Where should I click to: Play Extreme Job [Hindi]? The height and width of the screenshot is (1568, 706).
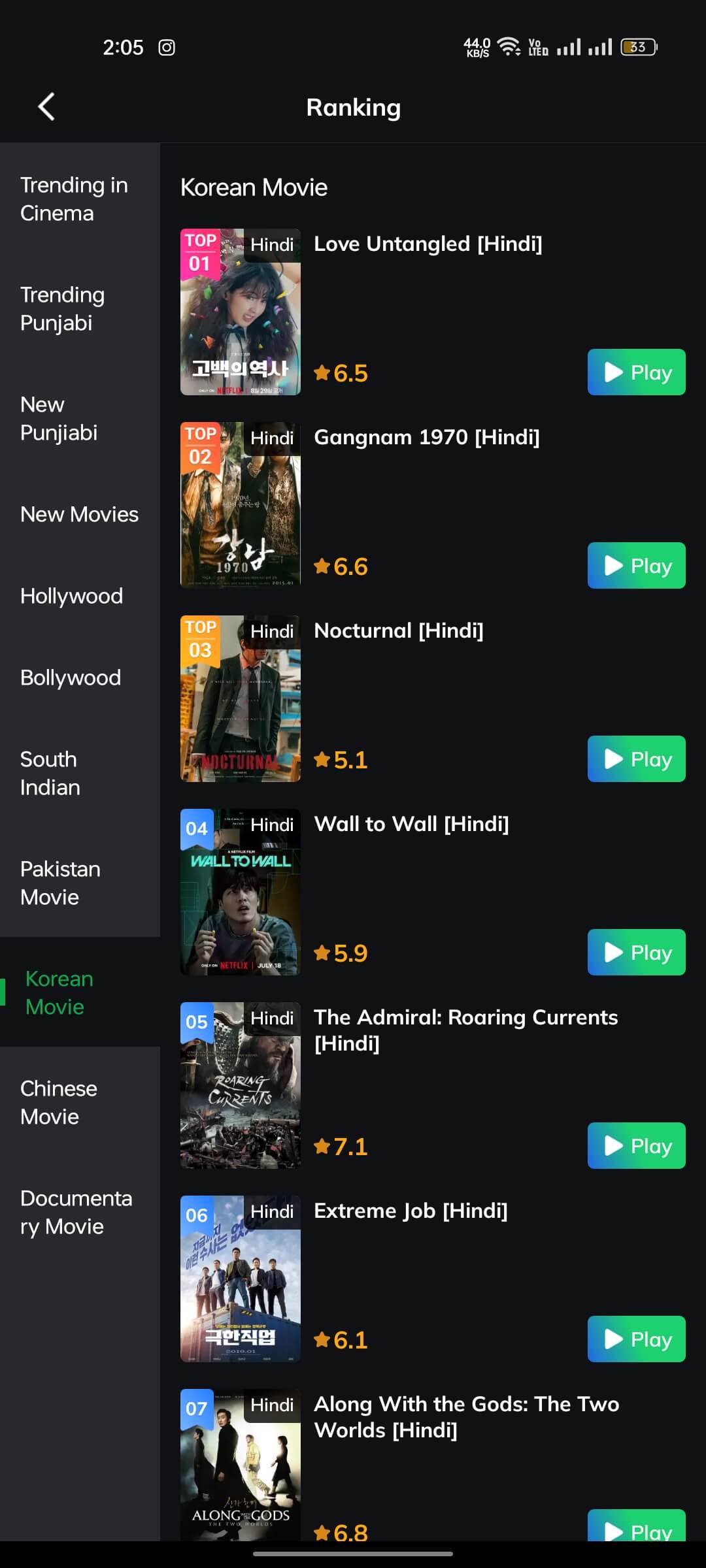(x=636, y=1339)
